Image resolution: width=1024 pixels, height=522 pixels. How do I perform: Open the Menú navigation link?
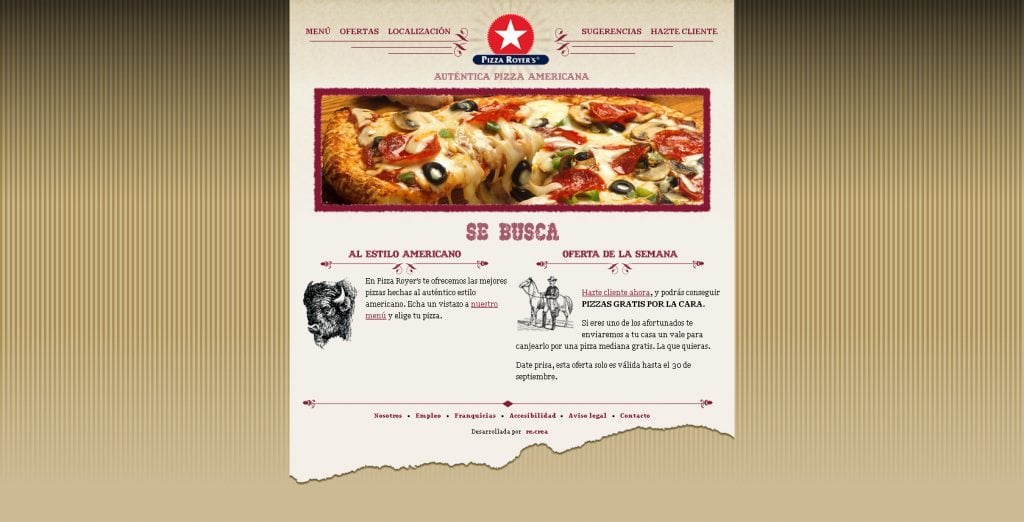click(x=318, y=32)
